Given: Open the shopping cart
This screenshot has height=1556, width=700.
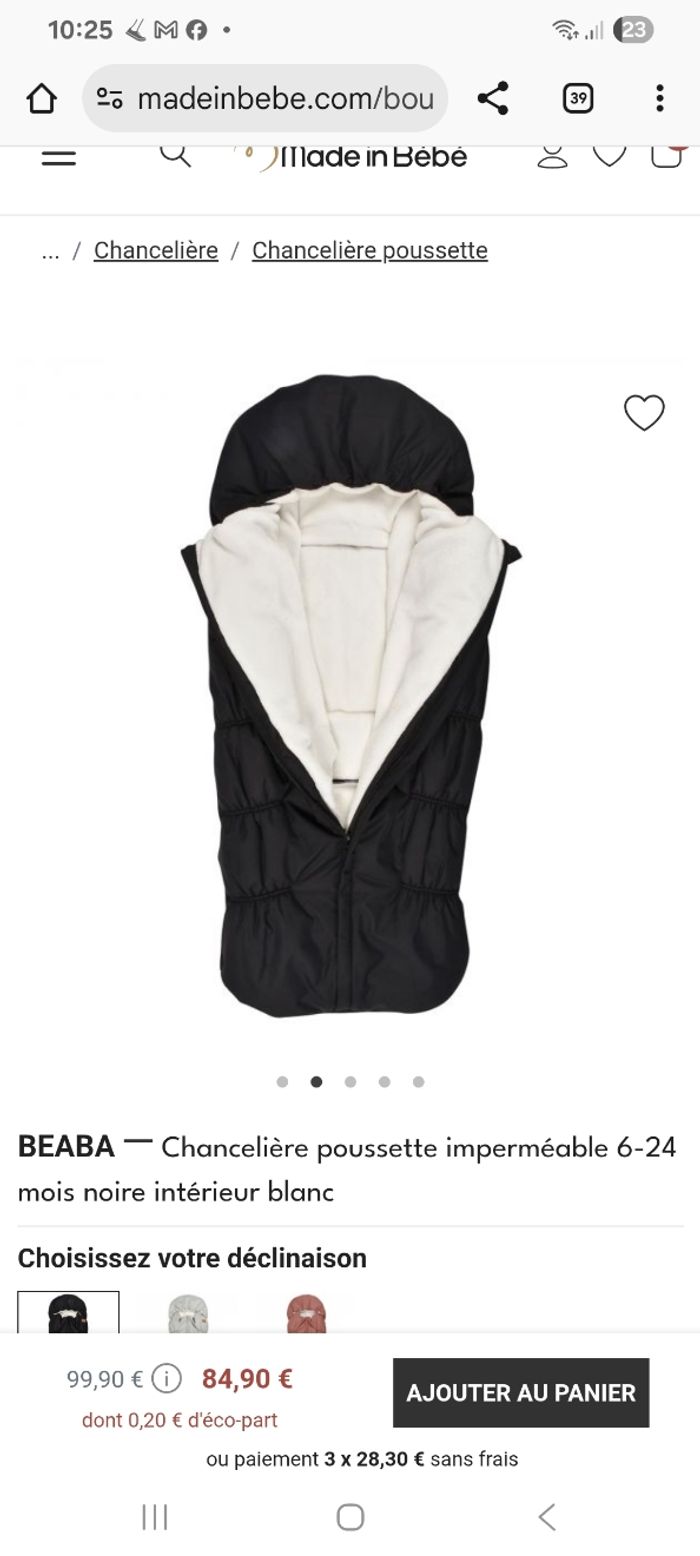Looking at the screenshot, I should (x=666, y=155).
